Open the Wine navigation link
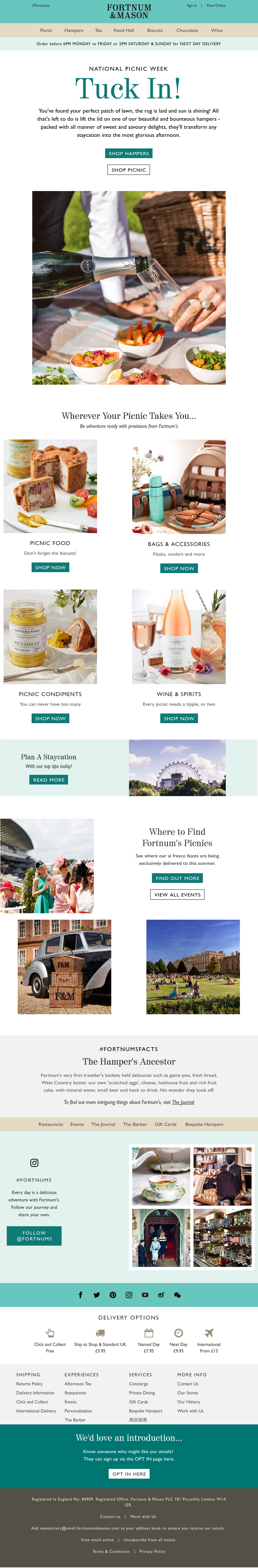The height and width of the screenshot is (1568, 258). (x=216, y=30)
